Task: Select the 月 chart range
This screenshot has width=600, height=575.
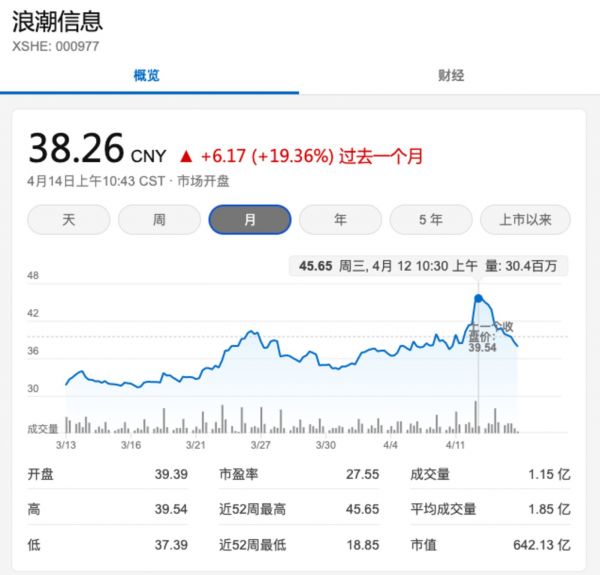Action: [249, 220]
